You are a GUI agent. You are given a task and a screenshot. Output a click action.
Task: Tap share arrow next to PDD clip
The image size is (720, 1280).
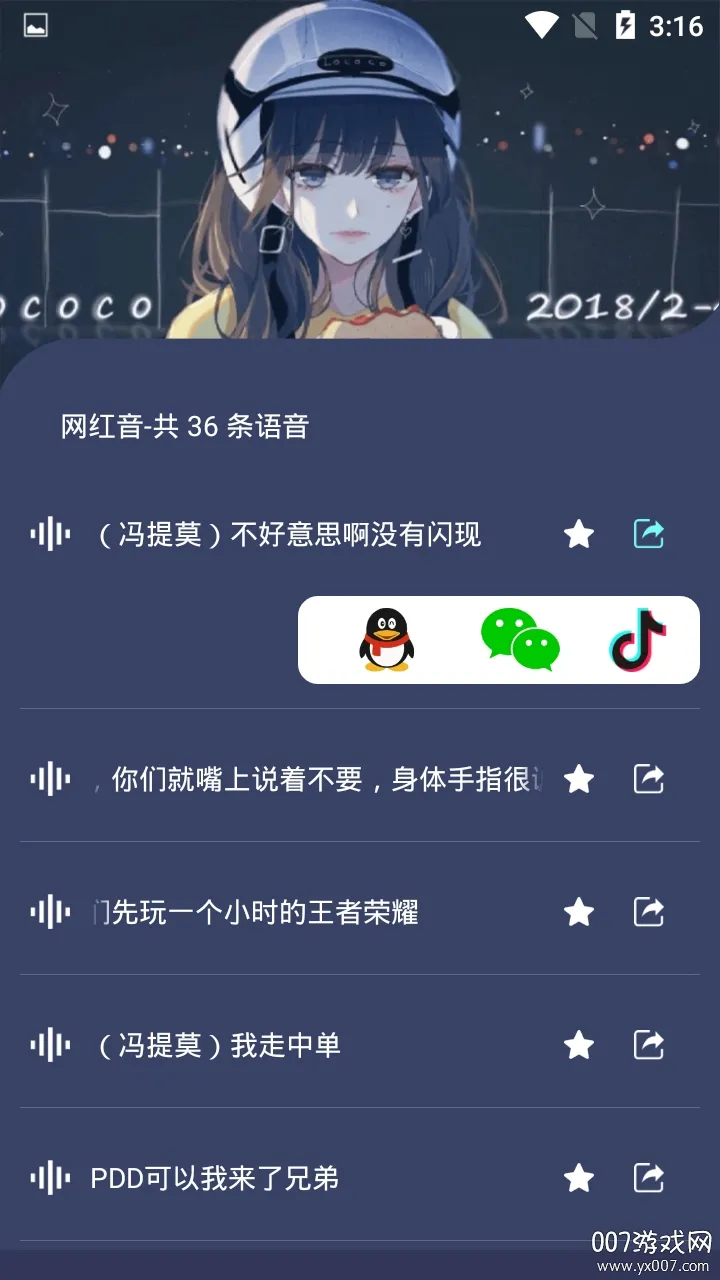(648, 1178)
